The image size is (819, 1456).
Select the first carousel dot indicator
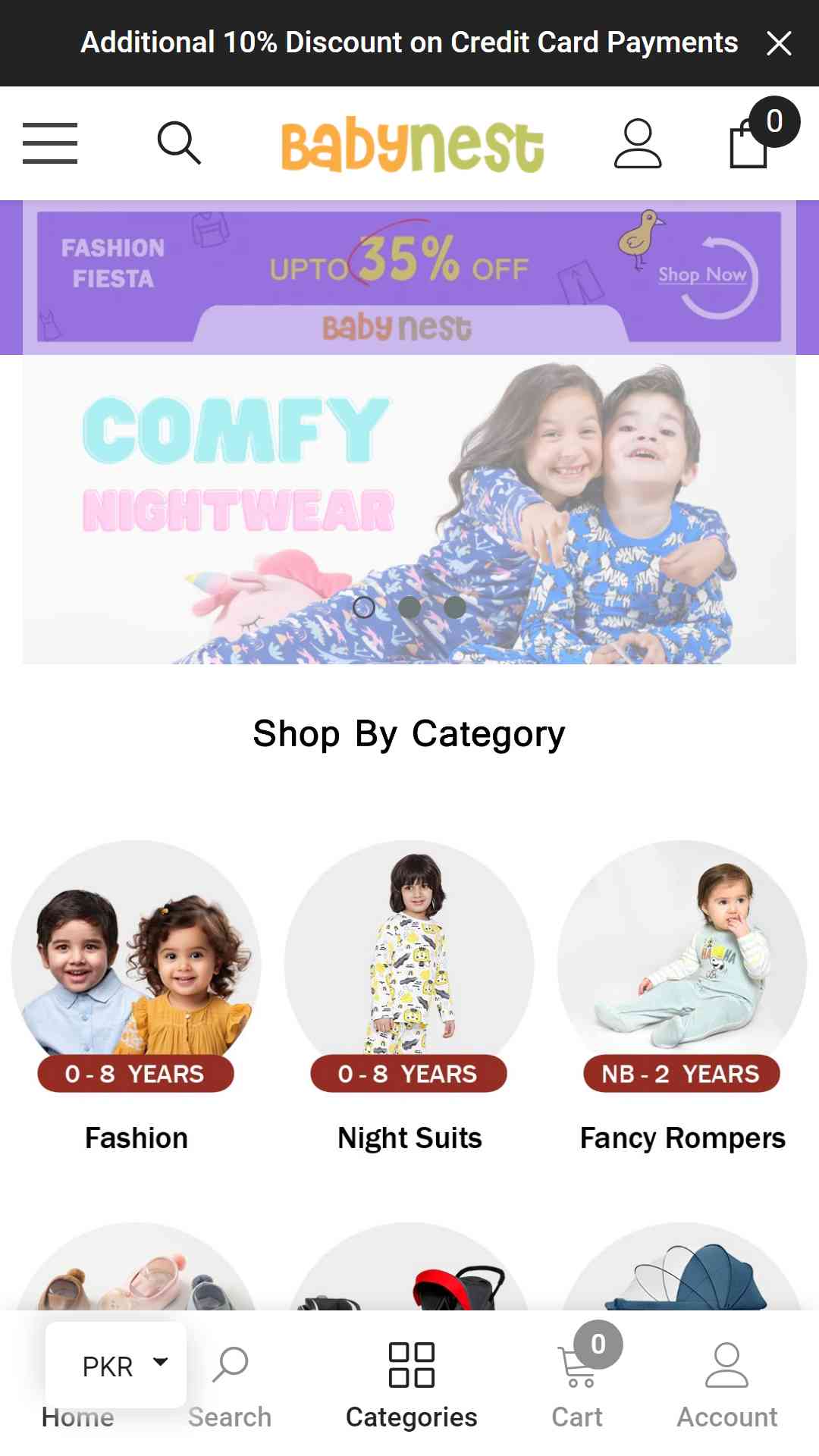364,607
